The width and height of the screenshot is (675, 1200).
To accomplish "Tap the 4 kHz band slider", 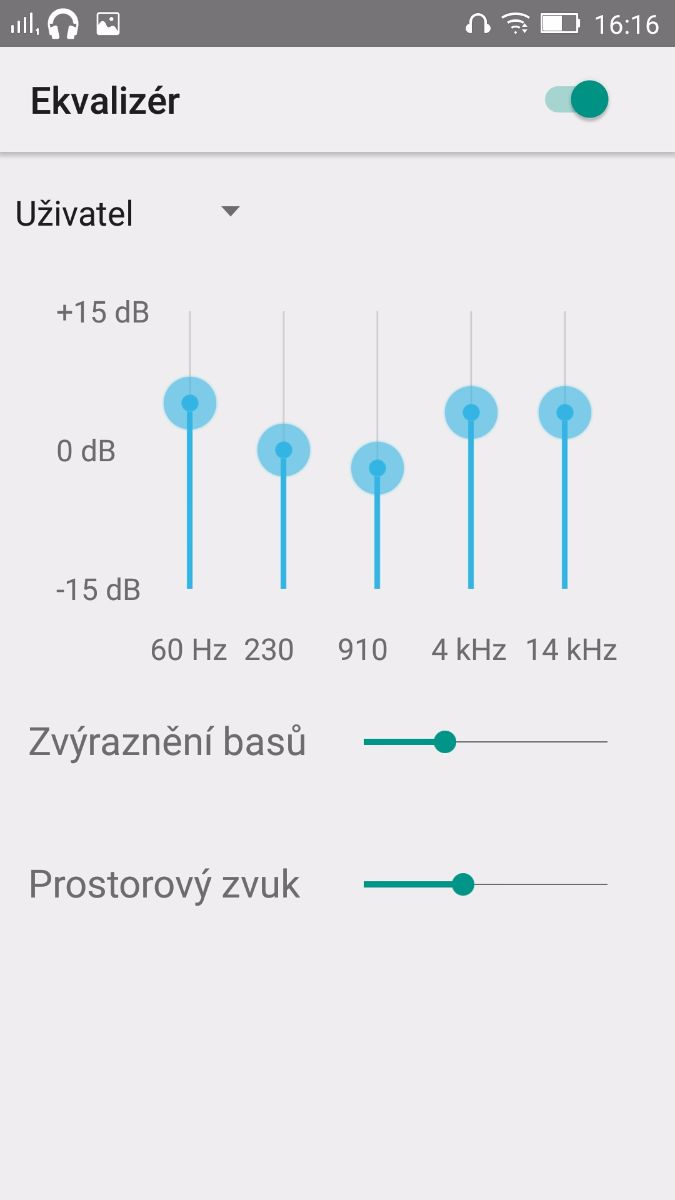I will tap(471, 412).
